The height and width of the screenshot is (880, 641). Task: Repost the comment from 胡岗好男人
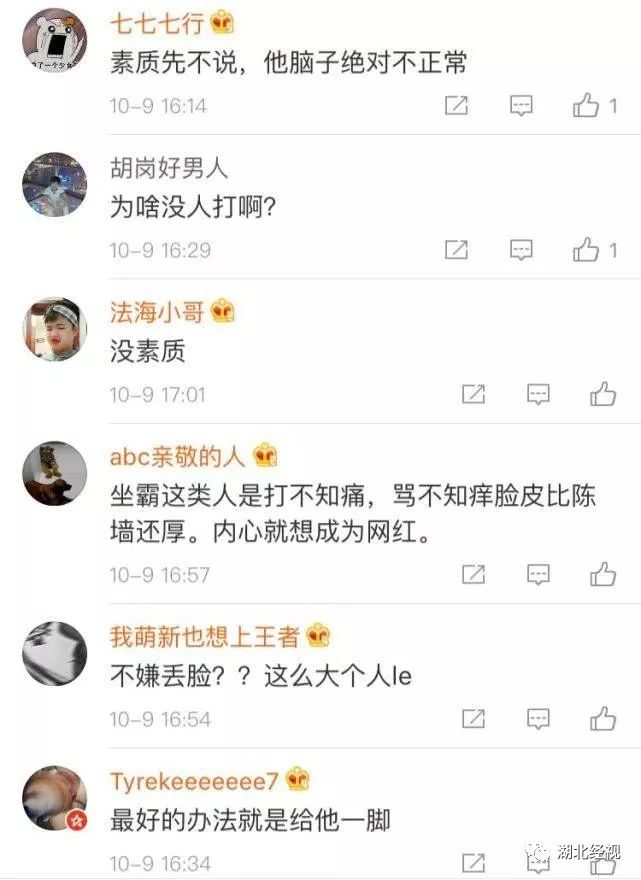click(x=456, y=249)
